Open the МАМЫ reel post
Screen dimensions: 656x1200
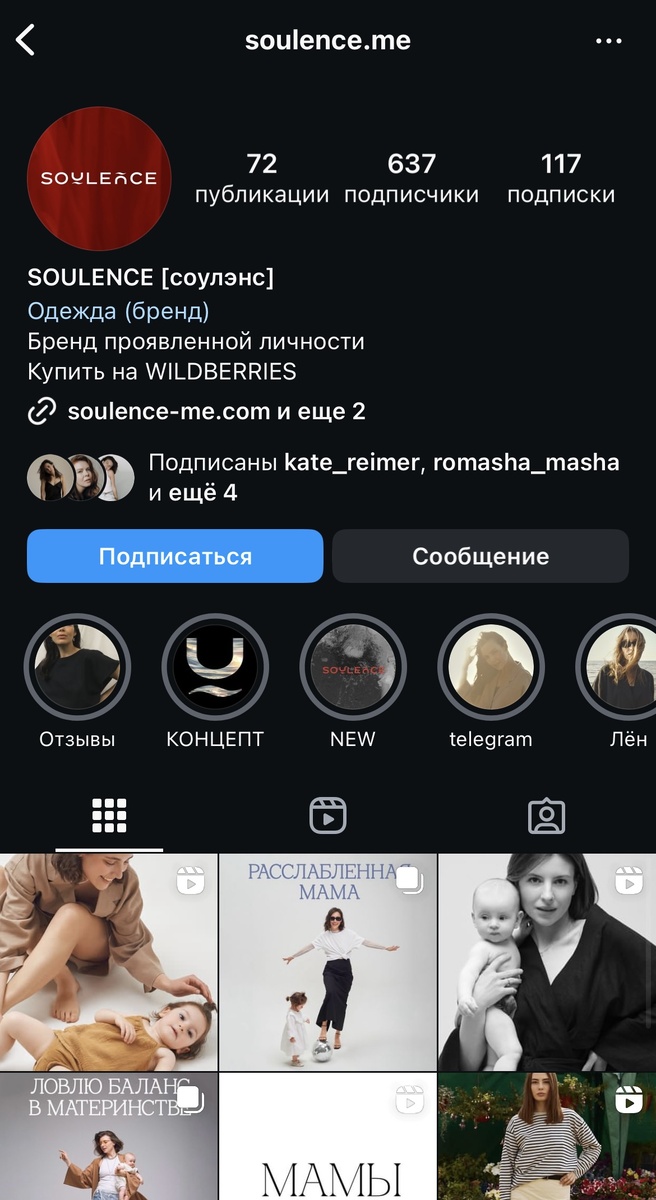[327, 1137]
